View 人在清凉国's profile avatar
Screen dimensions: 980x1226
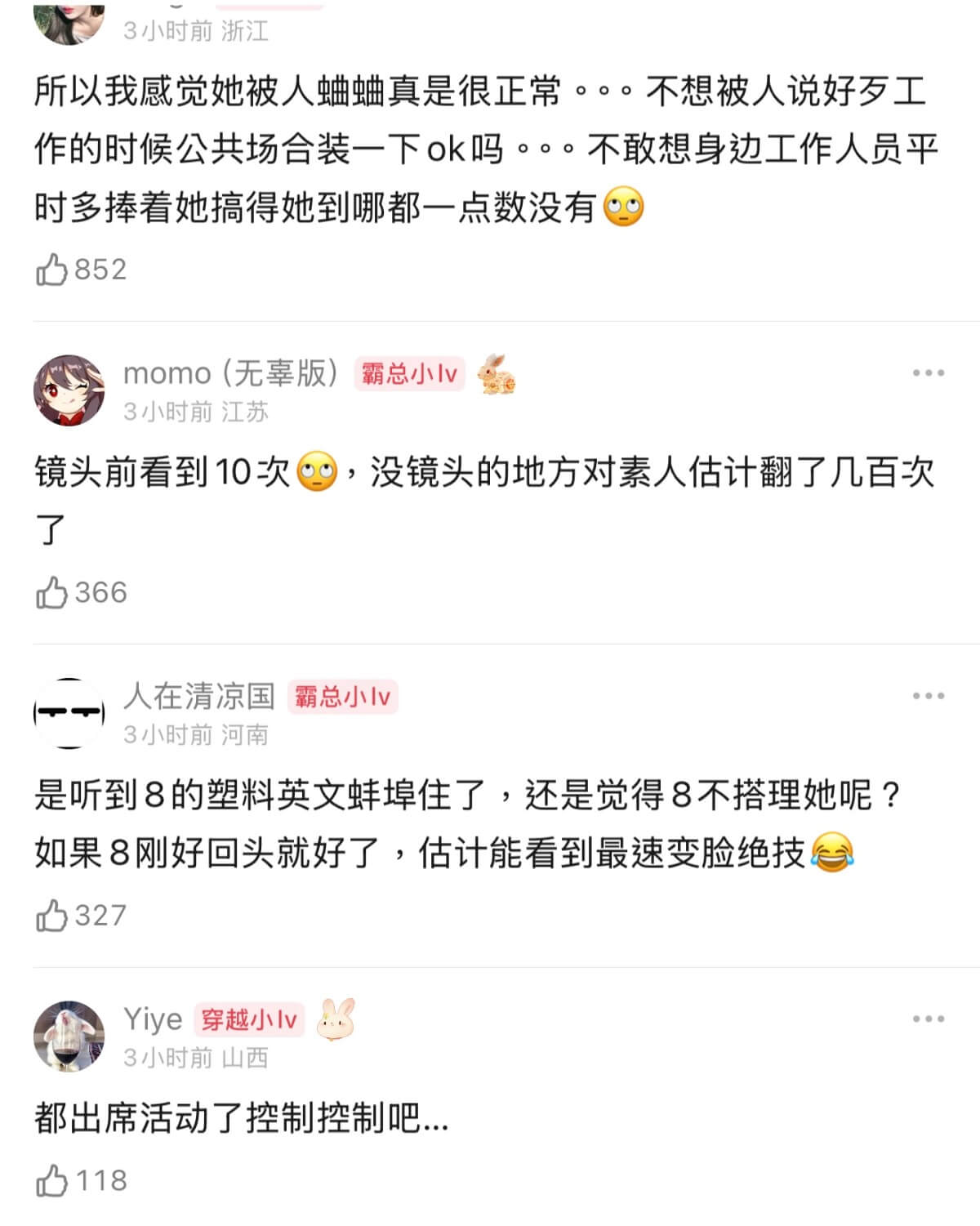click(69, 713)
